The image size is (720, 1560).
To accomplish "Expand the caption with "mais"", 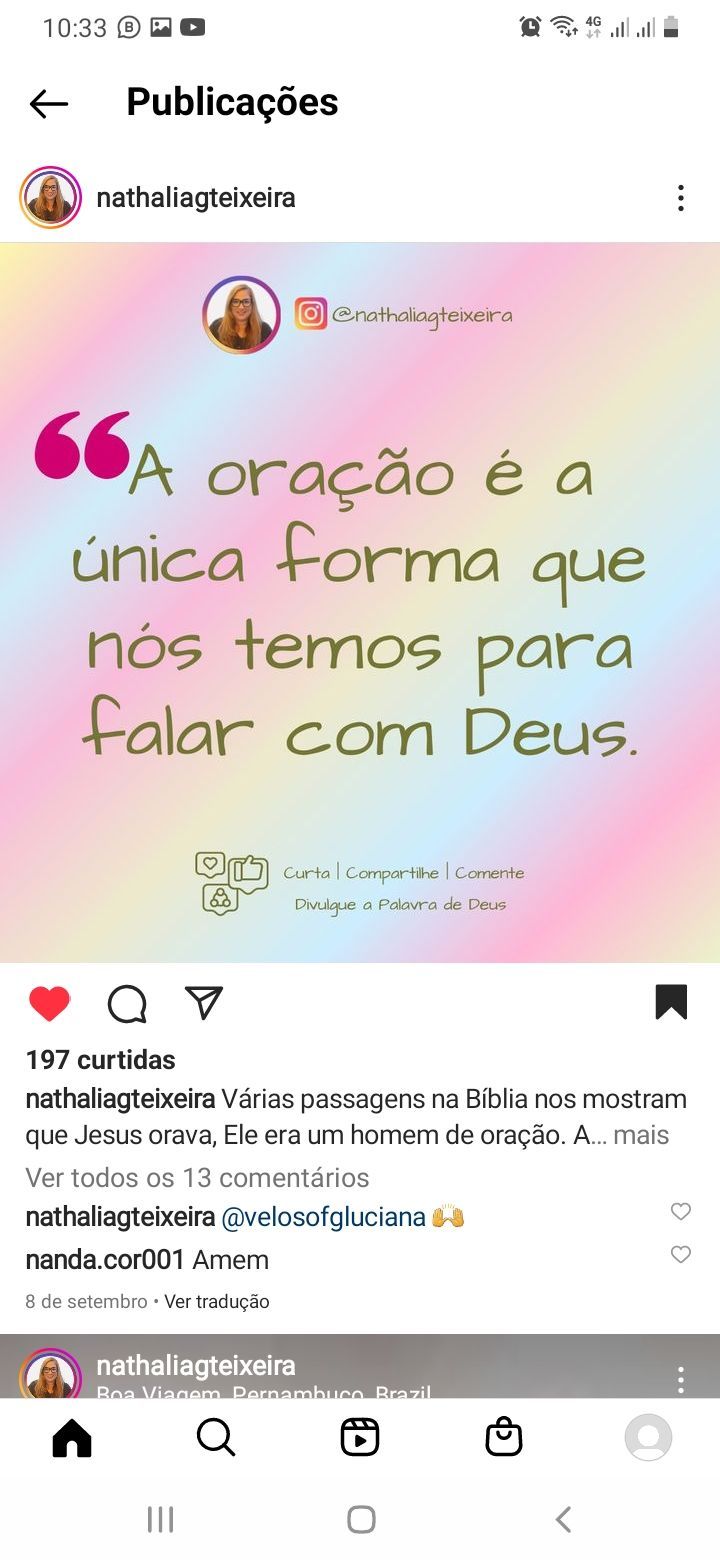I will (641, 1135).
